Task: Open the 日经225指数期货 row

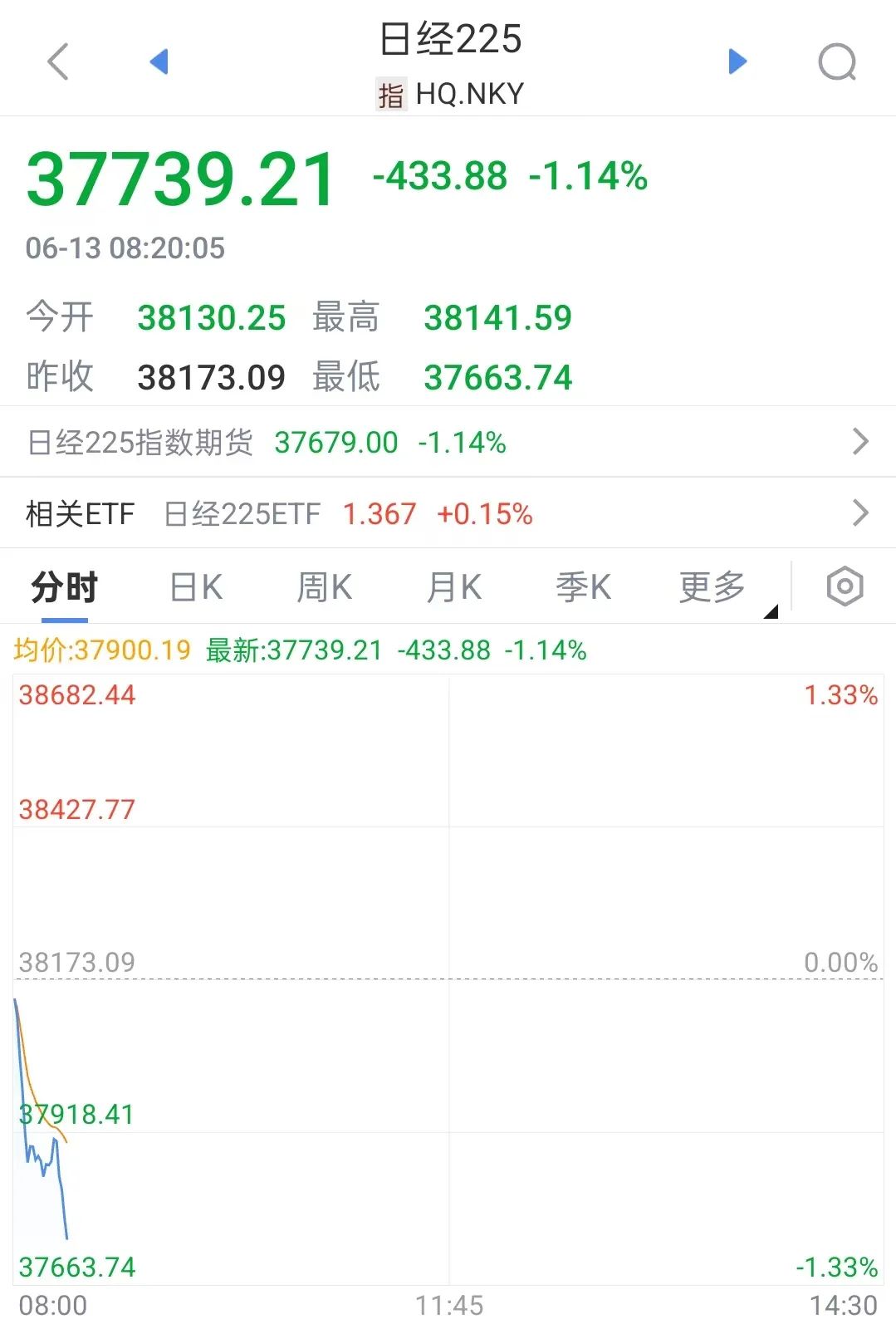Action: pos(448,442)
